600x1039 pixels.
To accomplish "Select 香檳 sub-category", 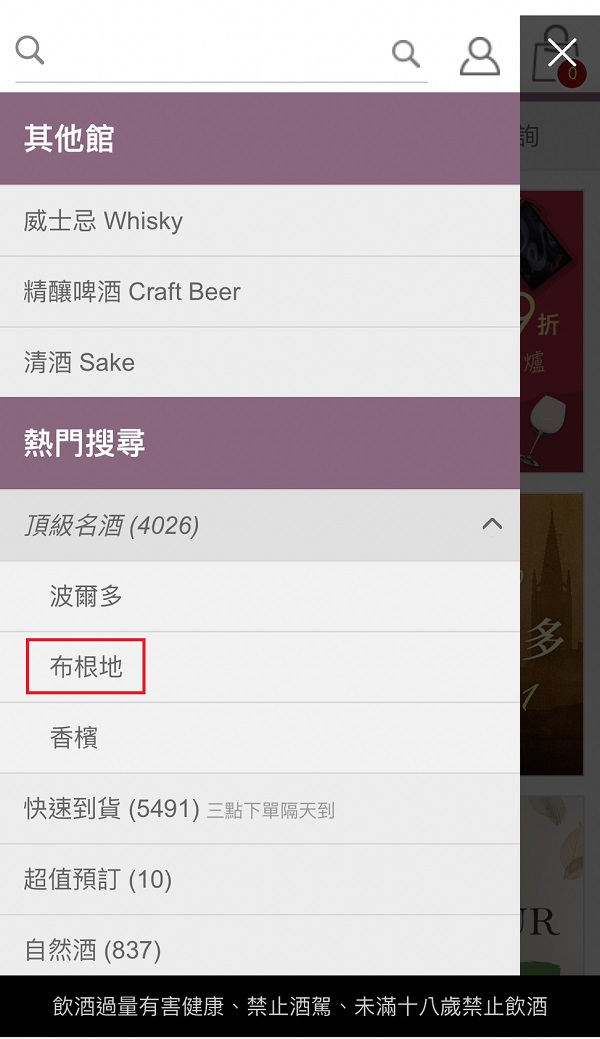I will (74, 738).
